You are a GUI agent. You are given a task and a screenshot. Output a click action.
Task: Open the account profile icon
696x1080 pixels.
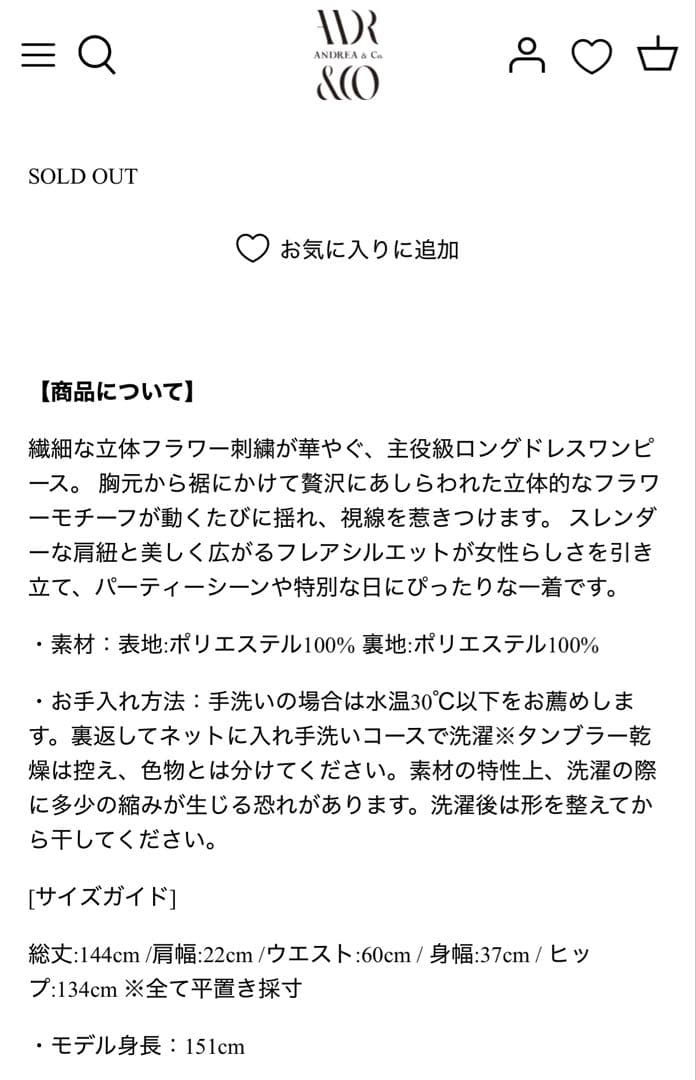527,55
